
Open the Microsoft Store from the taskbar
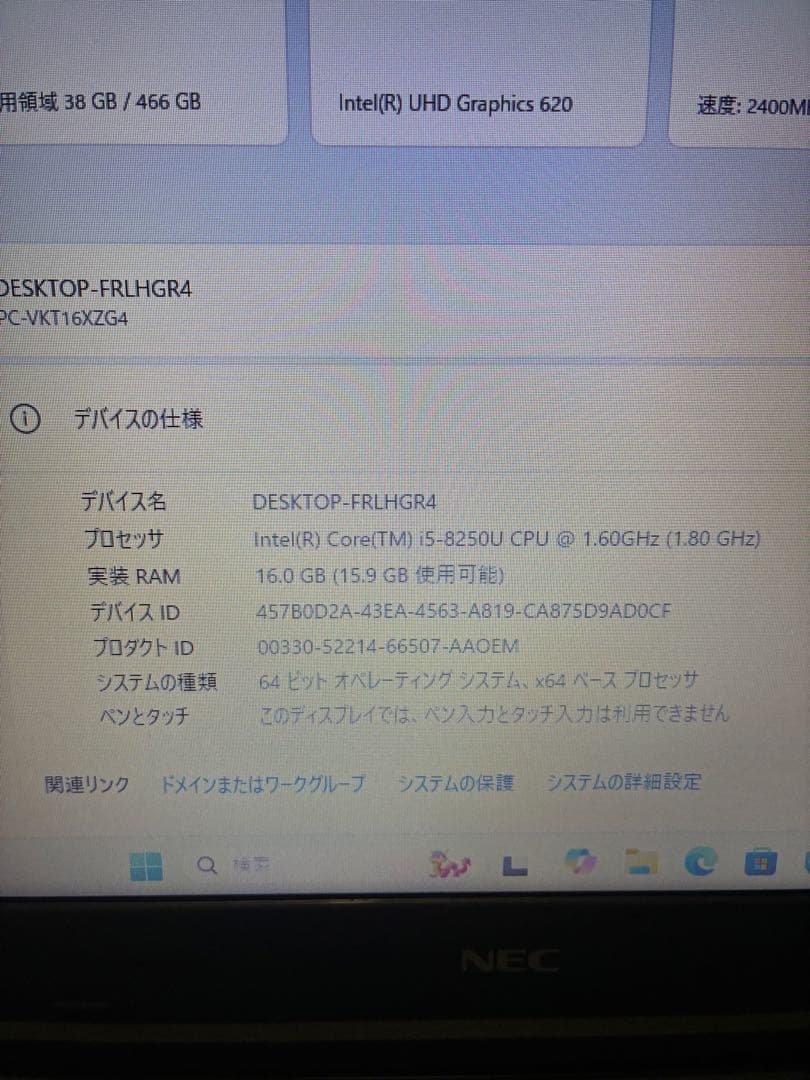762,862
